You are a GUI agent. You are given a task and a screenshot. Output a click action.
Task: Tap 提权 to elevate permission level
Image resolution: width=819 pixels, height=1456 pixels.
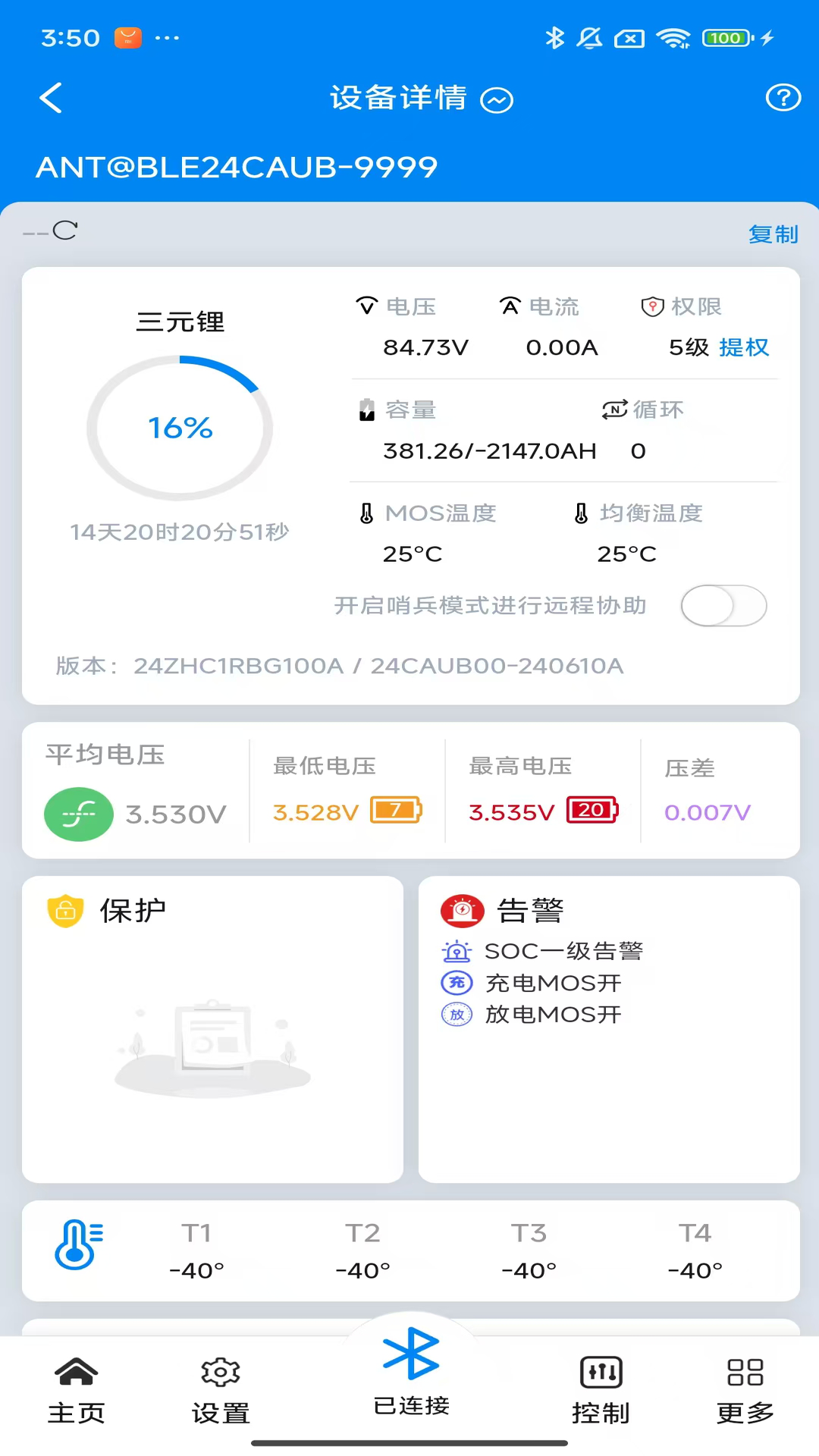tap(744, 348)
